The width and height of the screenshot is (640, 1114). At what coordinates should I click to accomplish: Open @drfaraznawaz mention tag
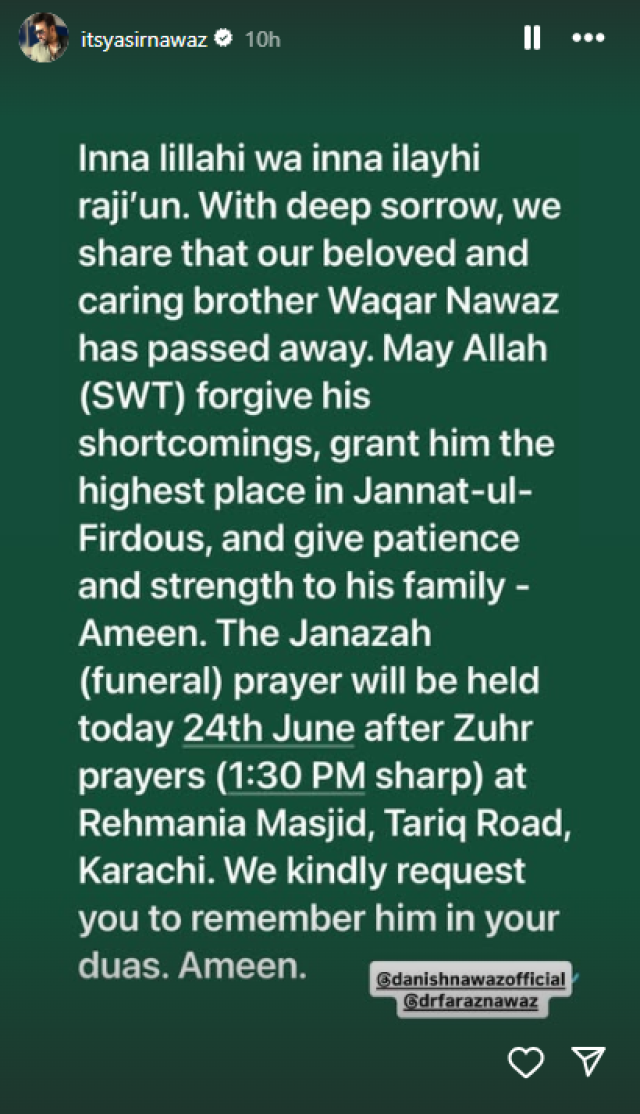pyautogui.click(x=471, y=1003)
